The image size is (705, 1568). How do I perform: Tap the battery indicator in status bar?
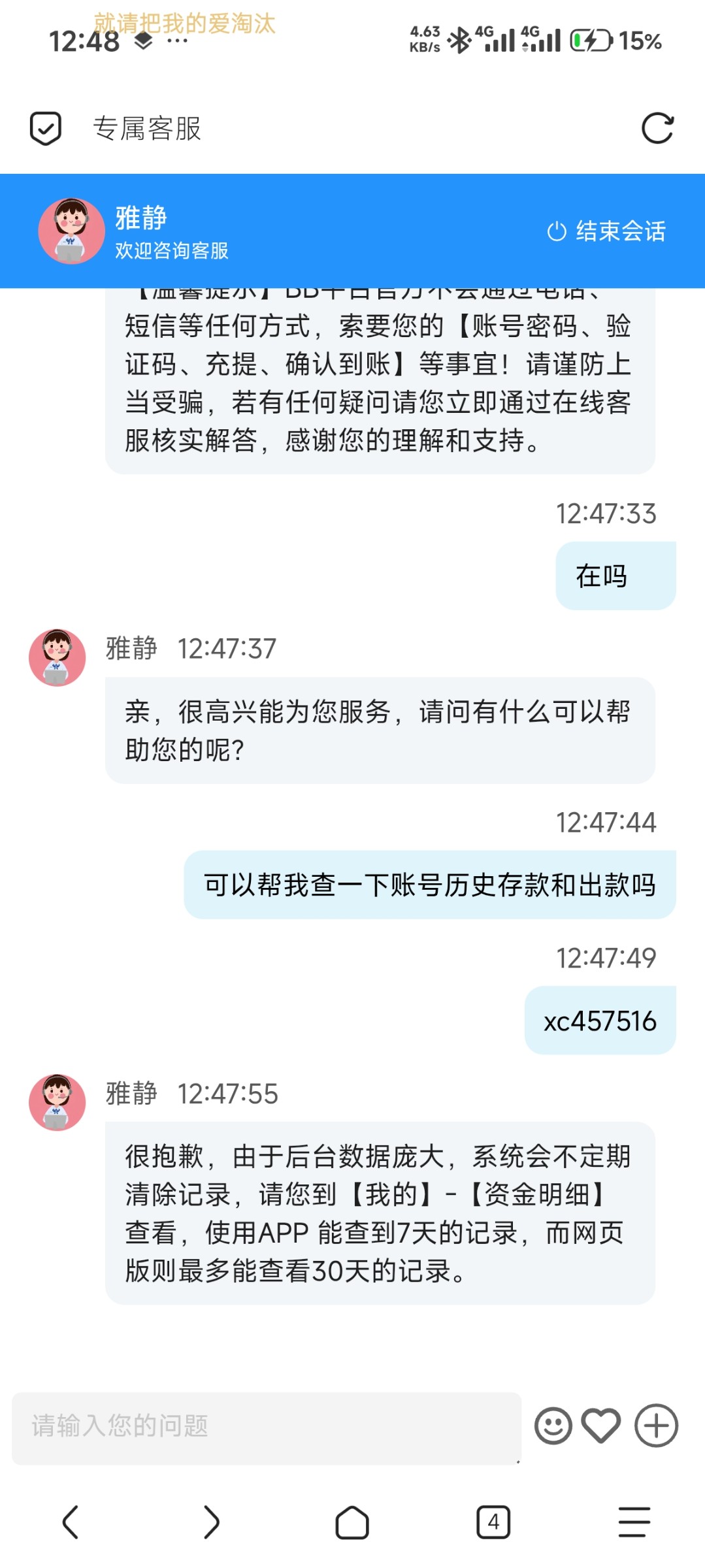pyautogui.click(x=590, y=41)
